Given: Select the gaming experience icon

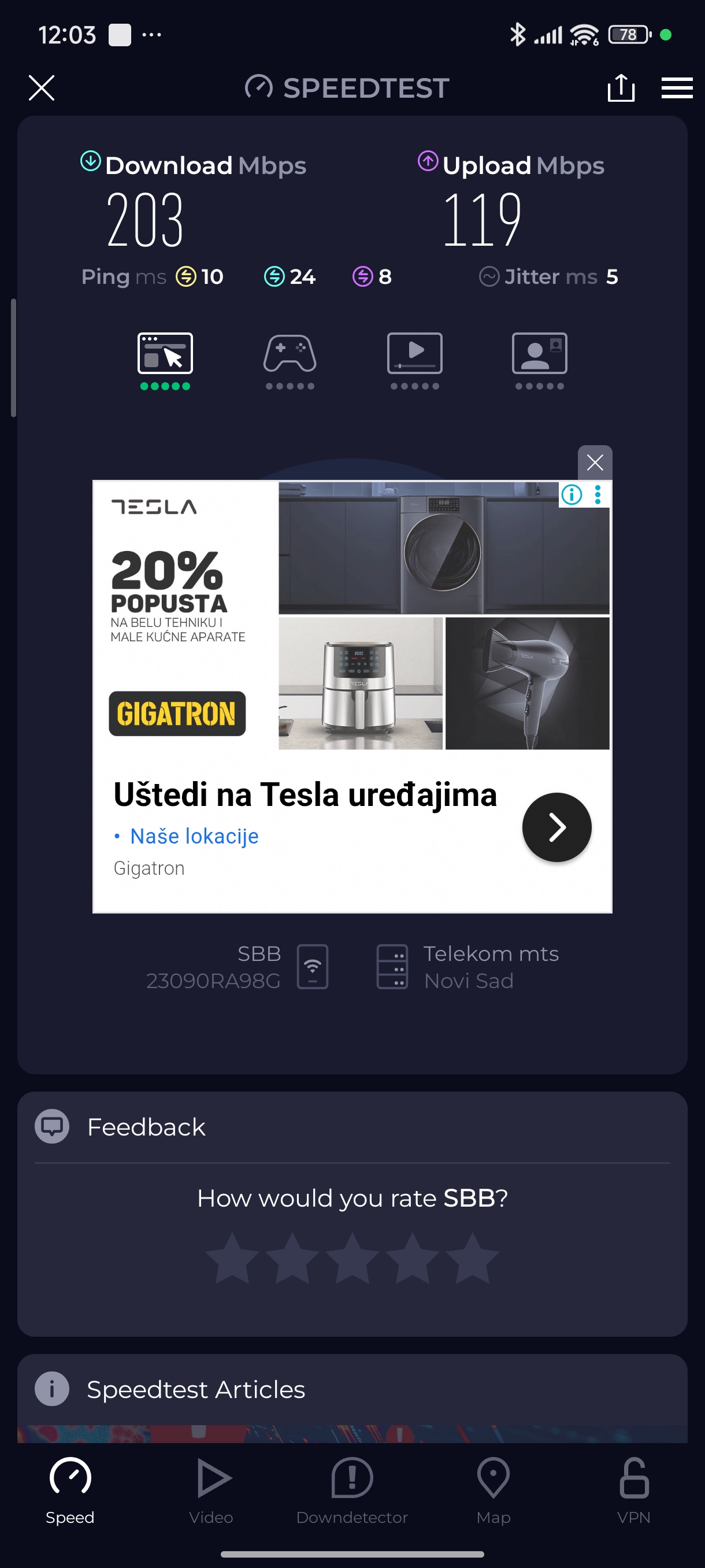Looking at the screenshot, I should [290, 354].
